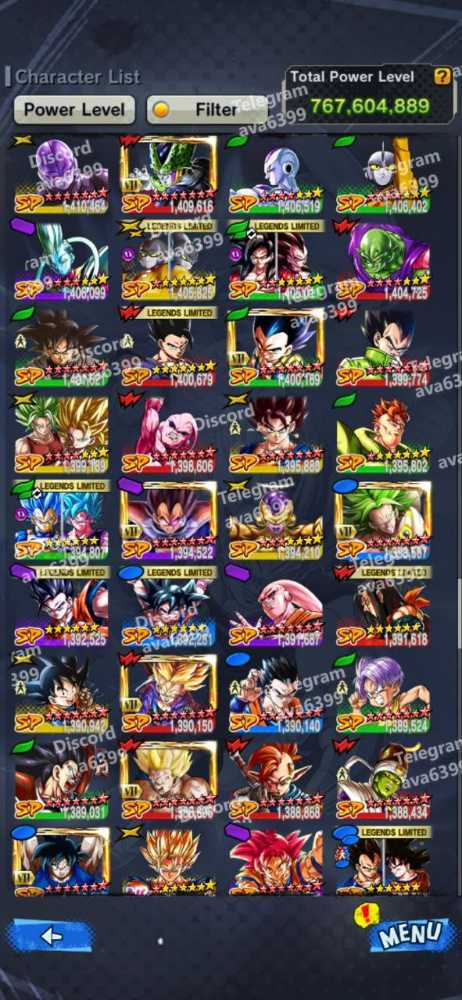The width and height of the screenshot is (462, 1000).
Task: Go back using the arrow button
Action: coord(50,936)
